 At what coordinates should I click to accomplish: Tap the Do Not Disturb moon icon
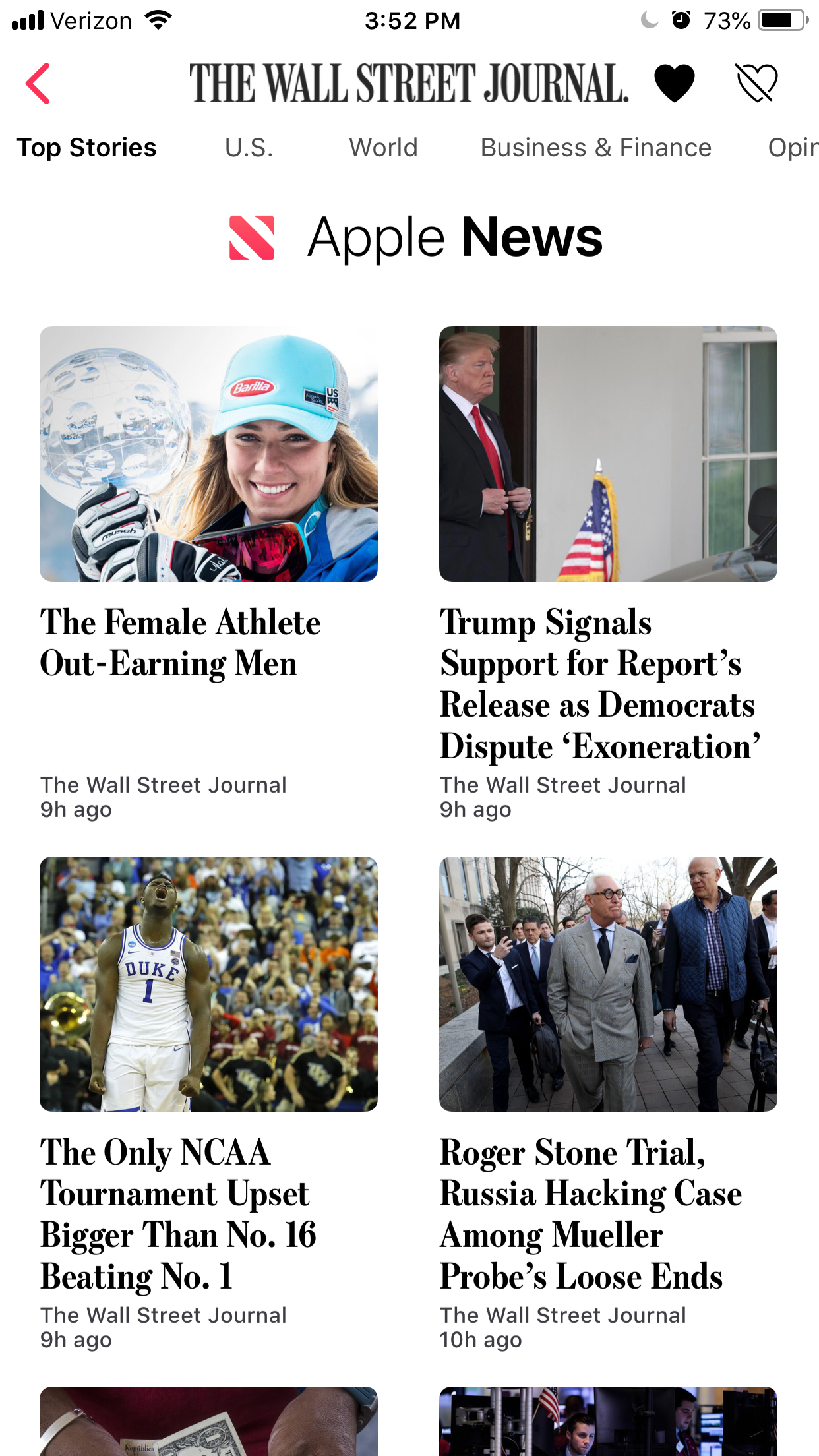[649, 20]
